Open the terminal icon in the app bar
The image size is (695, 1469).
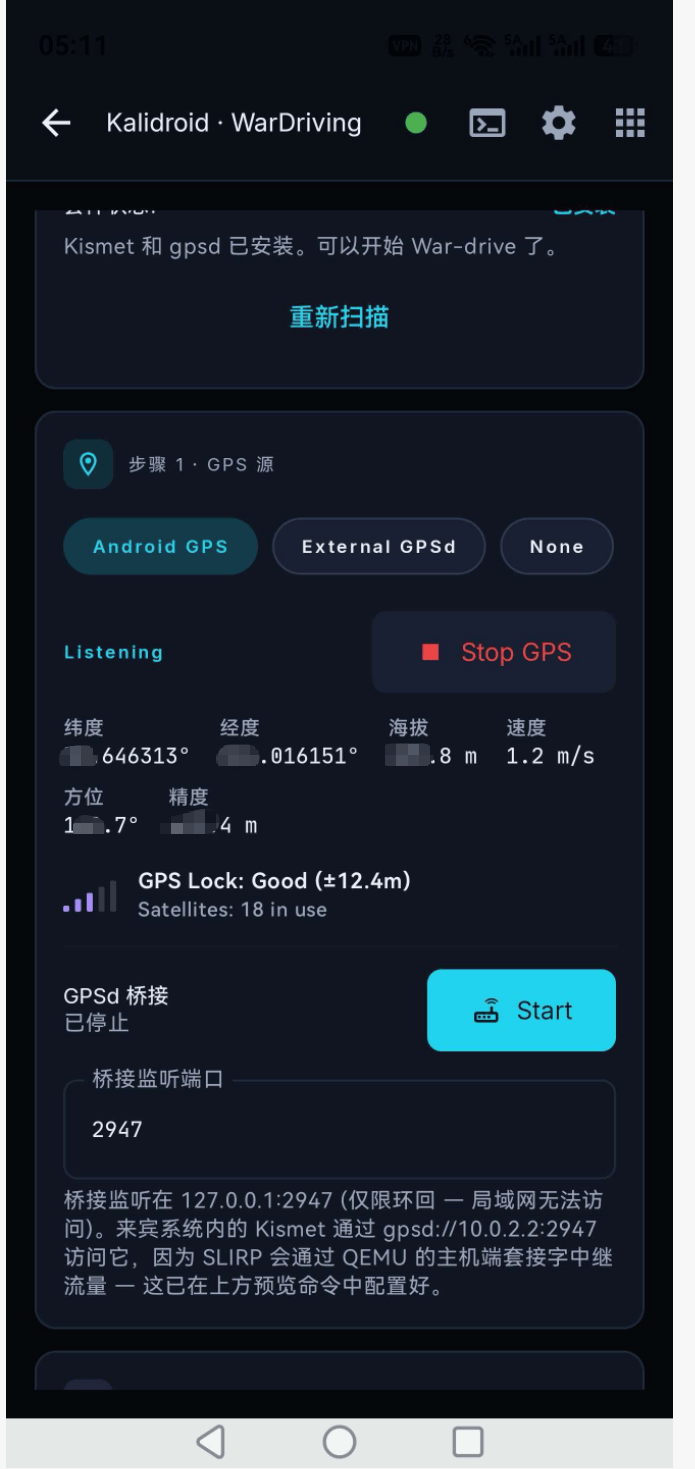487,123
